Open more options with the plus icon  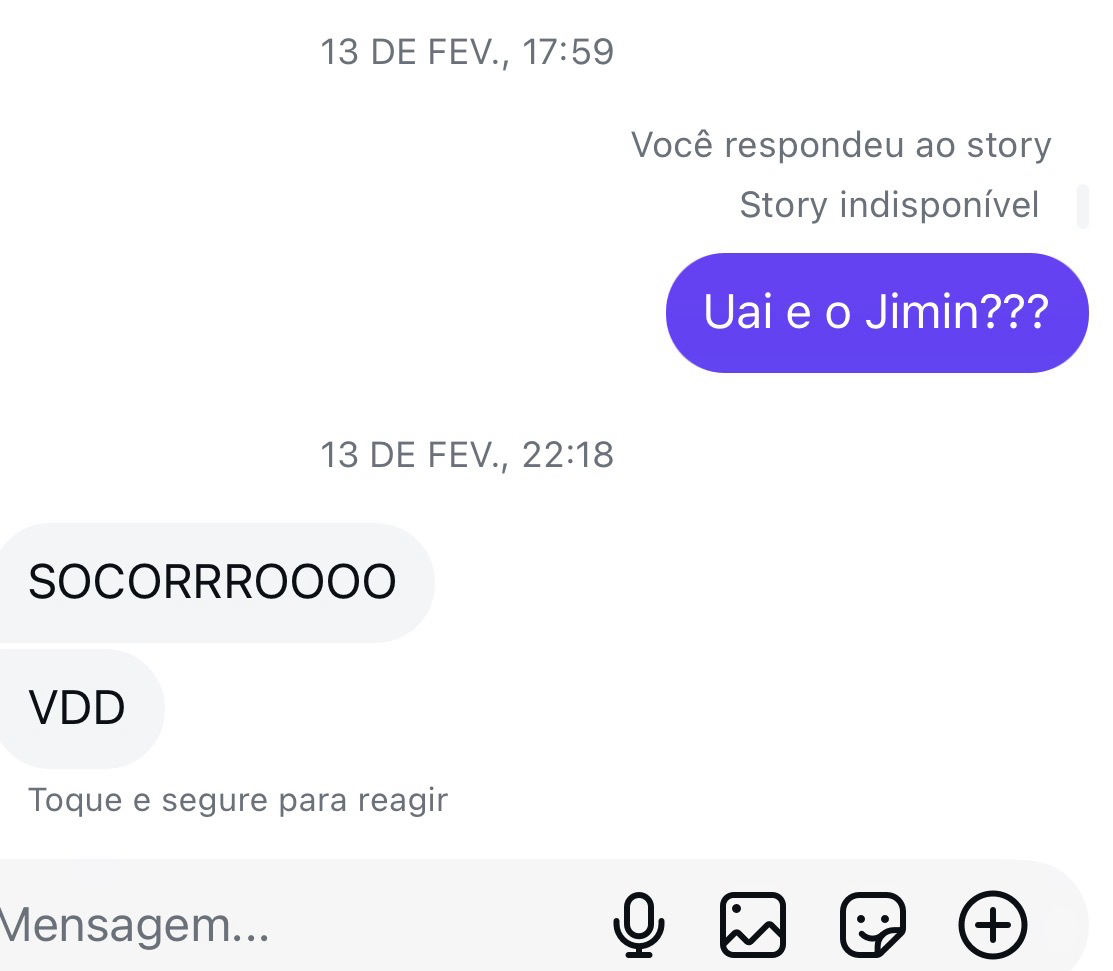click(x=992, y=925)
